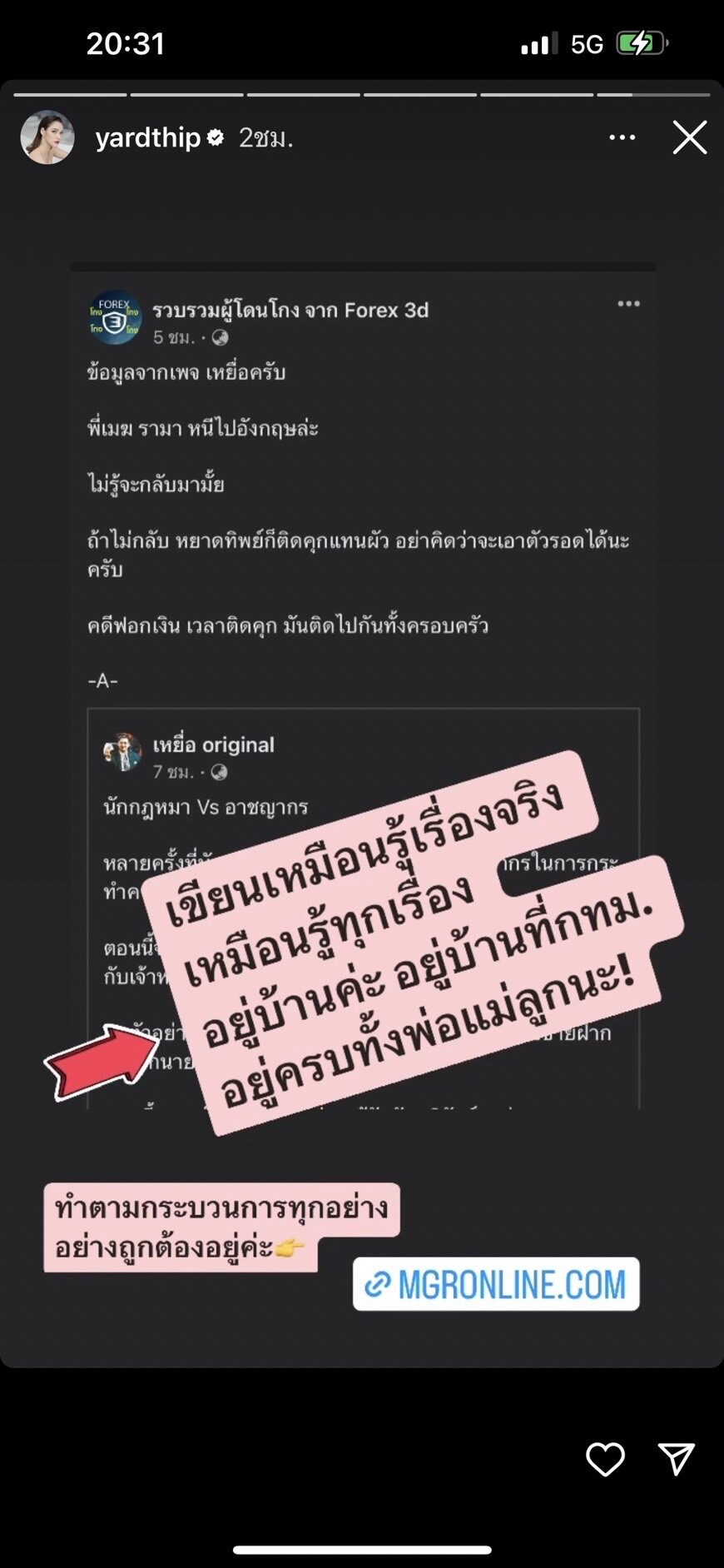The height and width of the screenshot is (1568, 724).
Task: Like this story with the heart
Action: (x=605, y=1459)
